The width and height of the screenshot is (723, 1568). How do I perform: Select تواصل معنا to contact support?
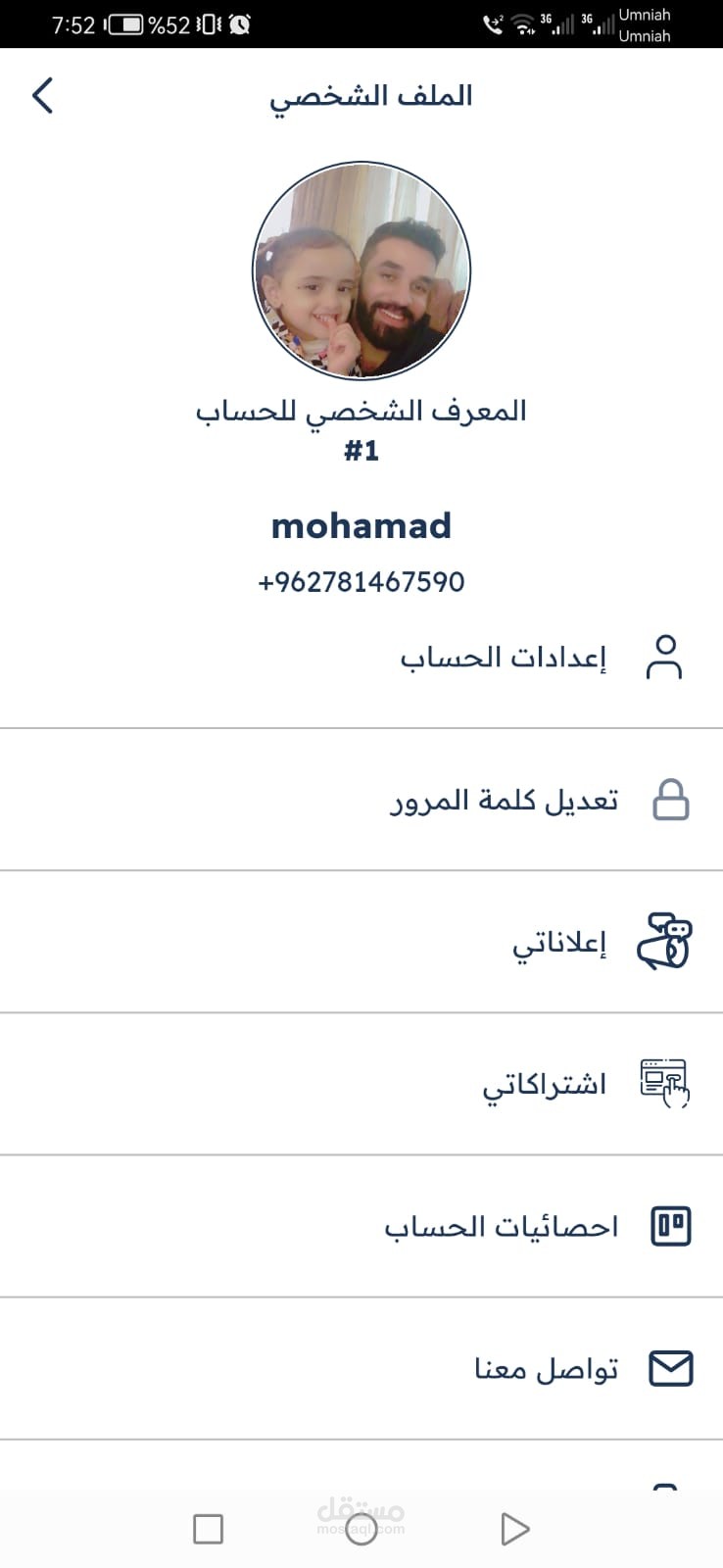coord(547,1368)
